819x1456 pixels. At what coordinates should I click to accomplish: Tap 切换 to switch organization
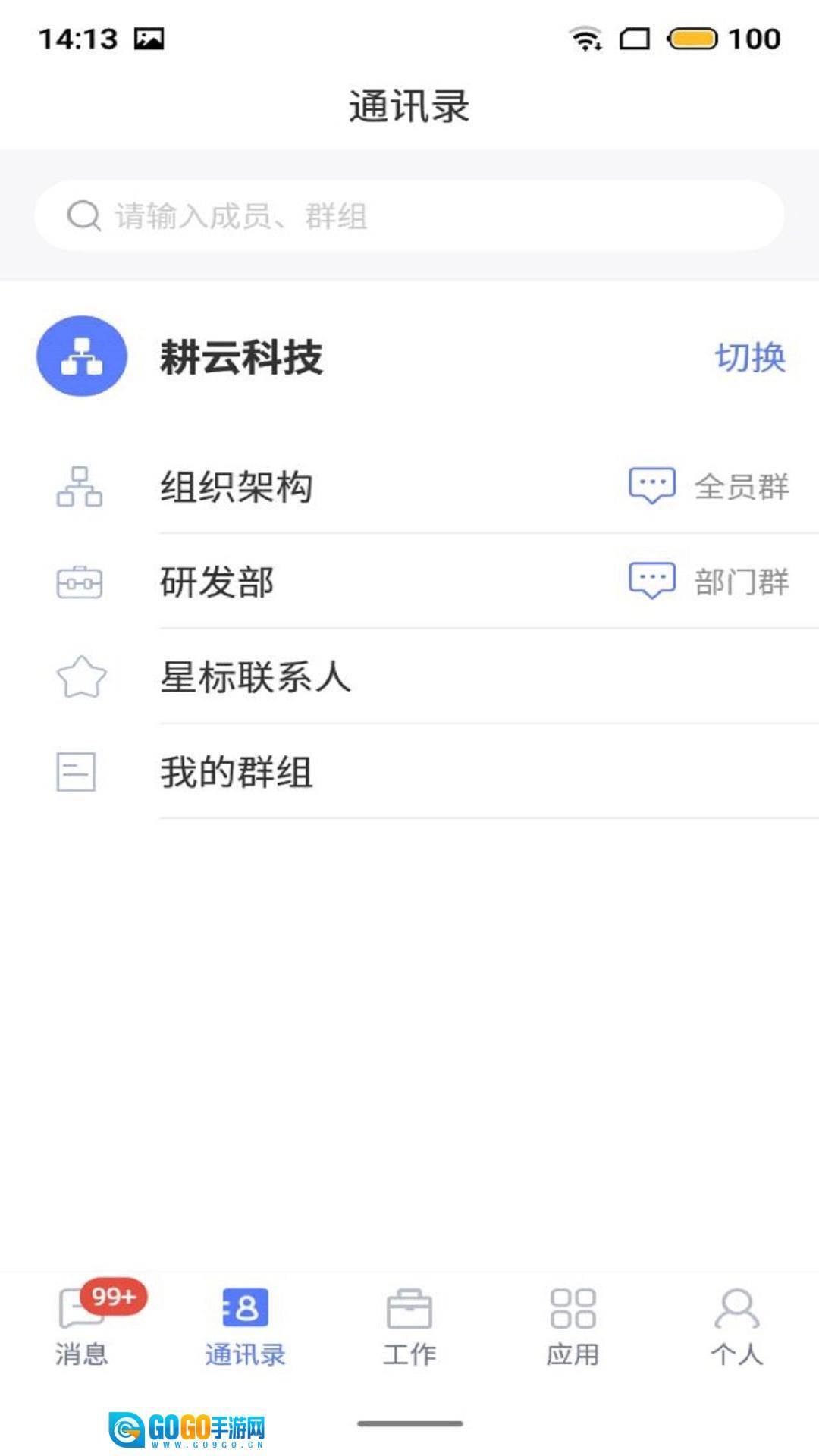coord(750,357)
